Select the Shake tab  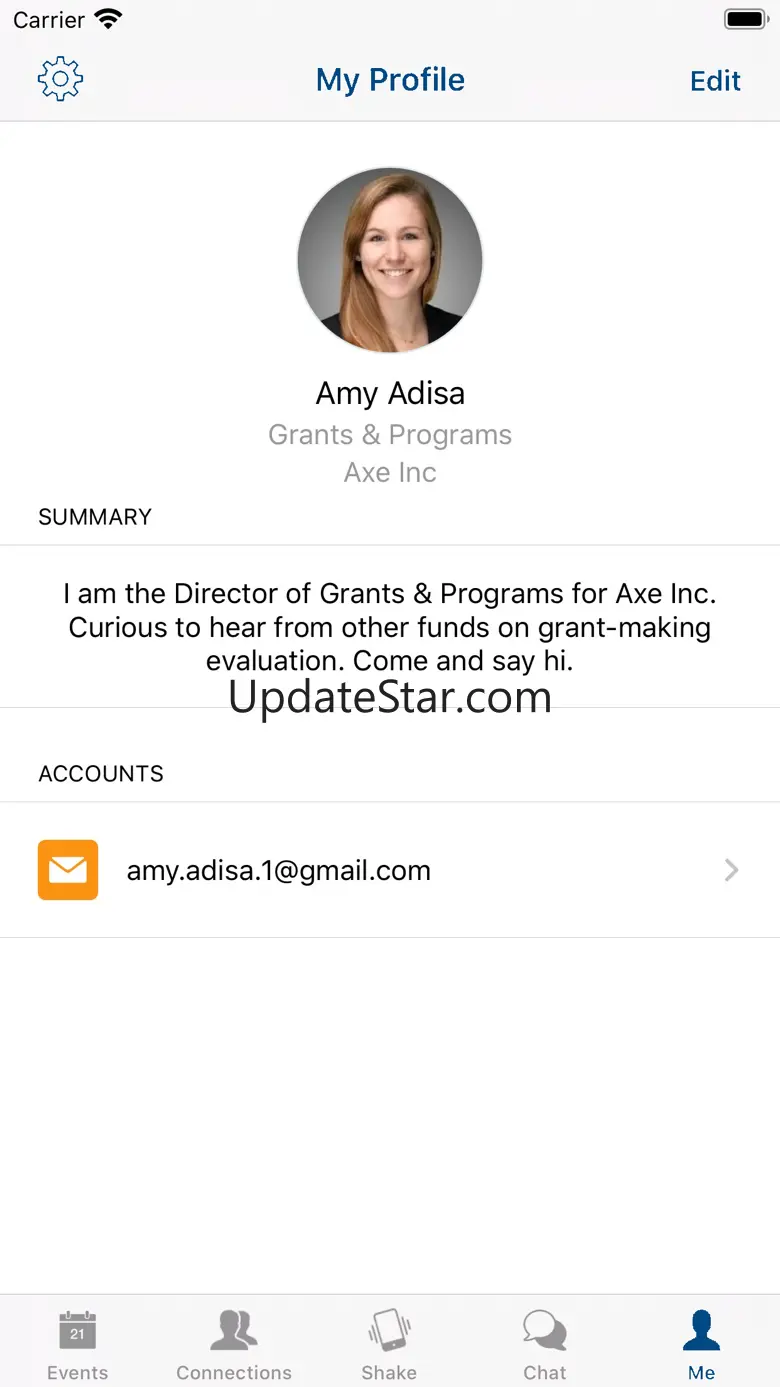tap(389, 1344)
